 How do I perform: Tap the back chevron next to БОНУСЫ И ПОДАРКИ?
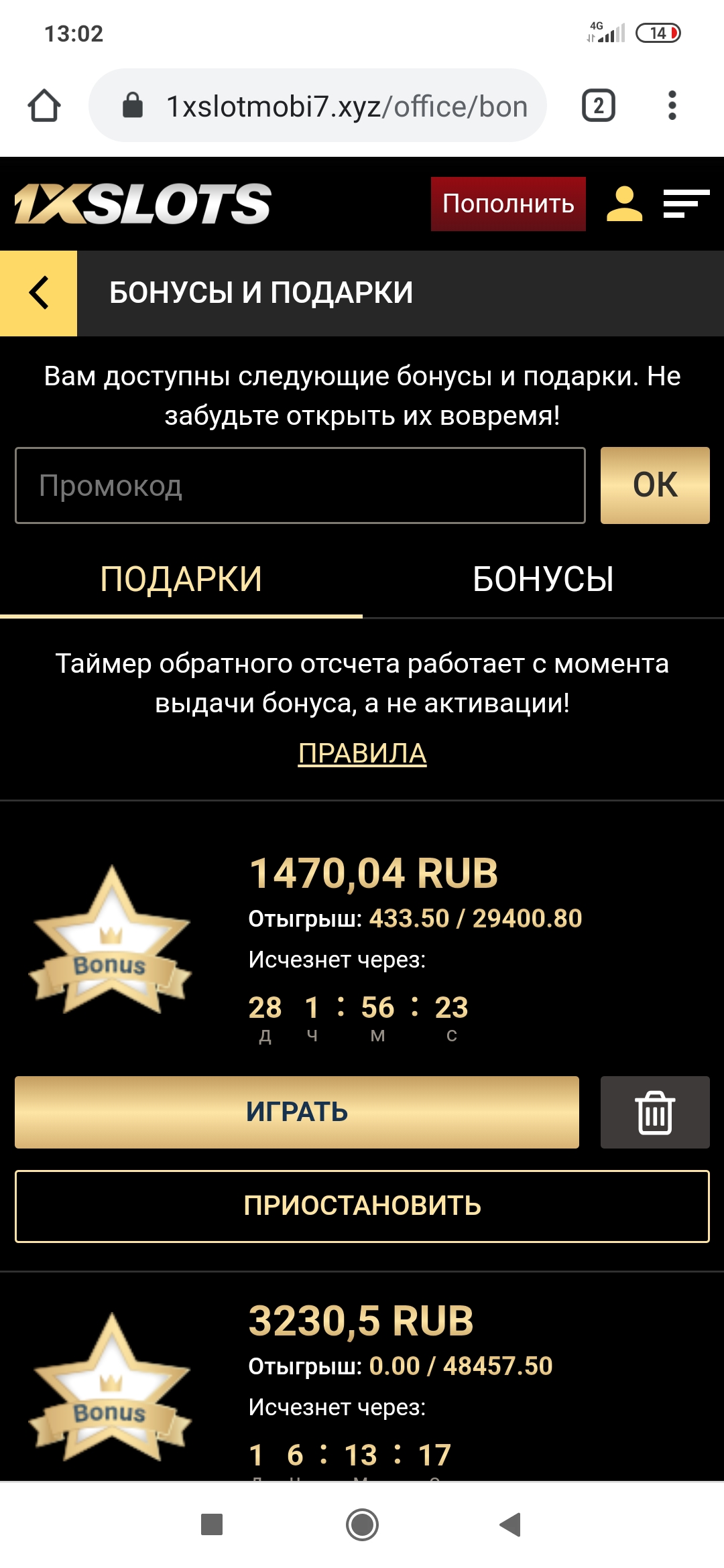coord(39,291)
